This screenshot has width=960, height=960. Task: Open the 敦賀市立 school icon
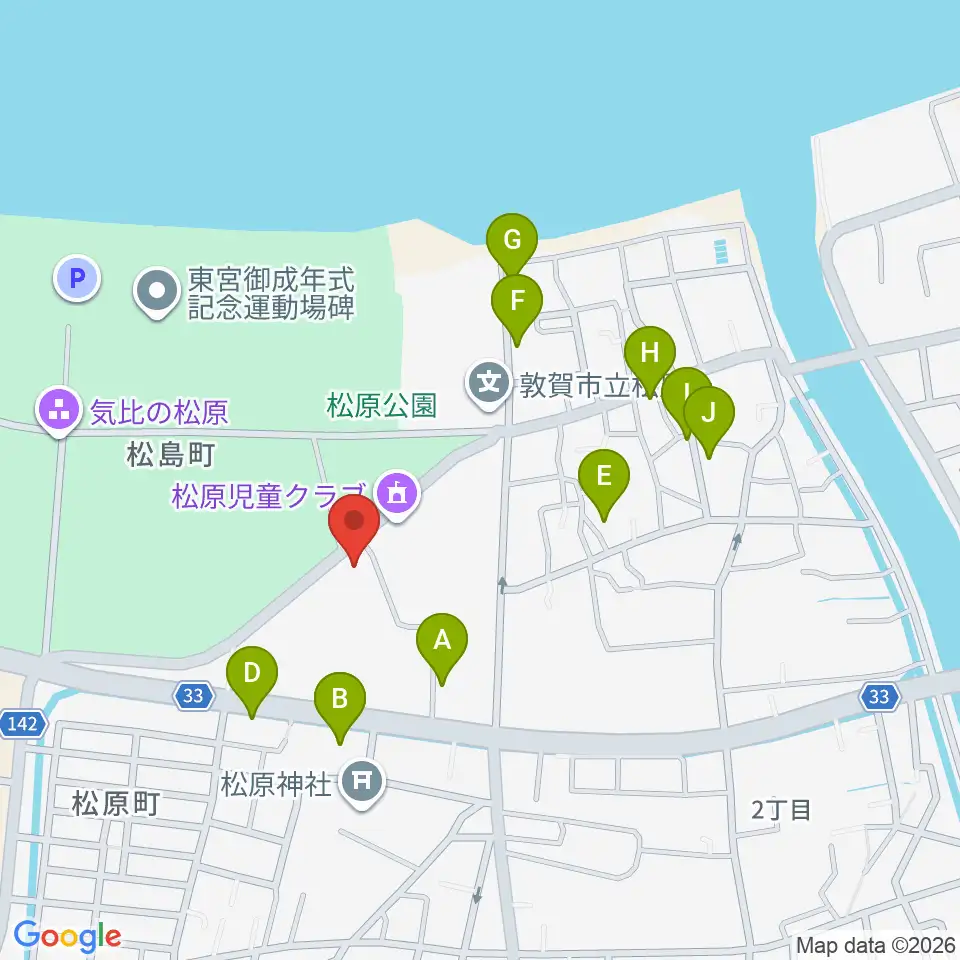pos(489,384)
